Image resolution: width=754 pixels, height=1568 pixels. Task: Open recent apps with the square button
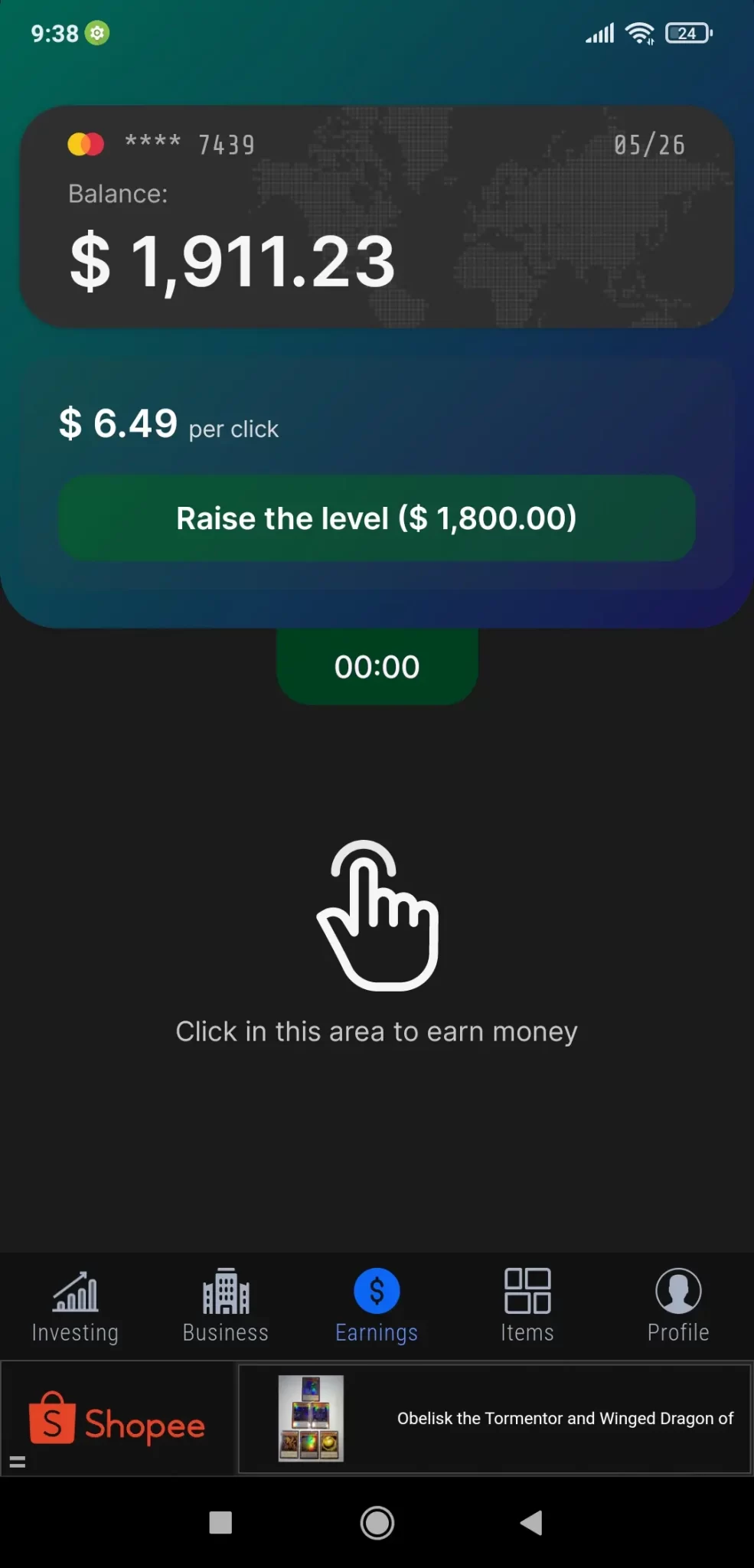[220, 1523]
